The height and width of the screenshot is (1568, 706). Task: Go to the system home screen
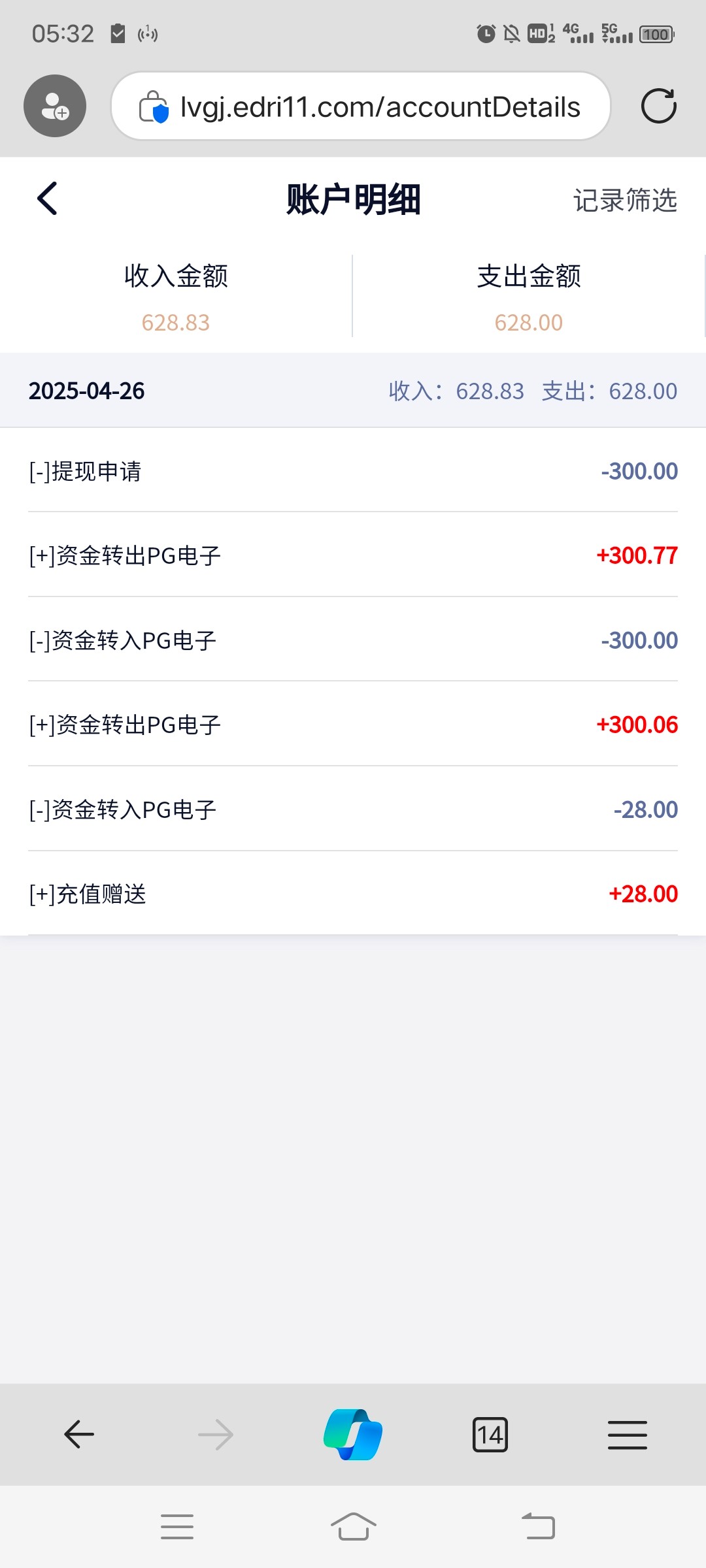(353, 1527)
